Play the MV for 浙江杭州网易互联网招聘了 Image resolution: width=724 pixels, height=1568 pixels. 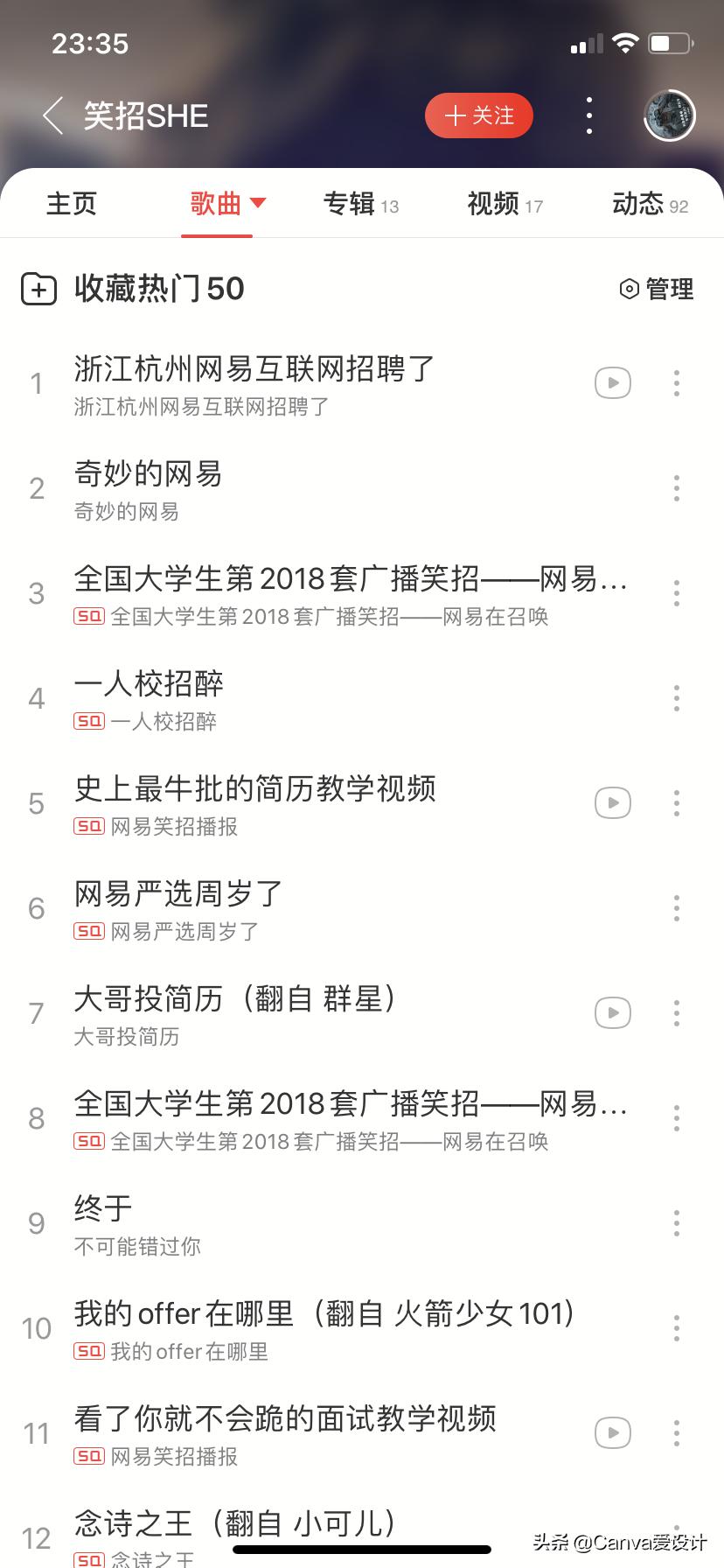[612, 382]
